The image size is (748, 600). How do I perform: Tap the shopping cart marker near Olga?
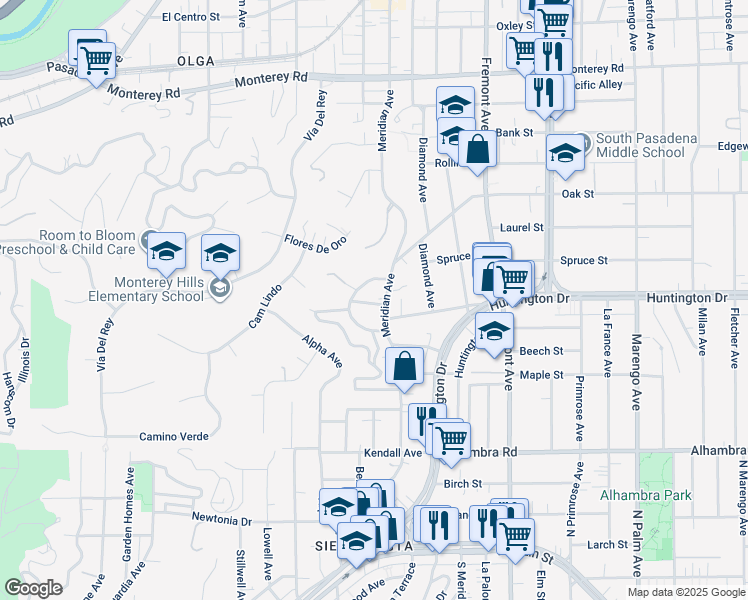pos(97,62)
